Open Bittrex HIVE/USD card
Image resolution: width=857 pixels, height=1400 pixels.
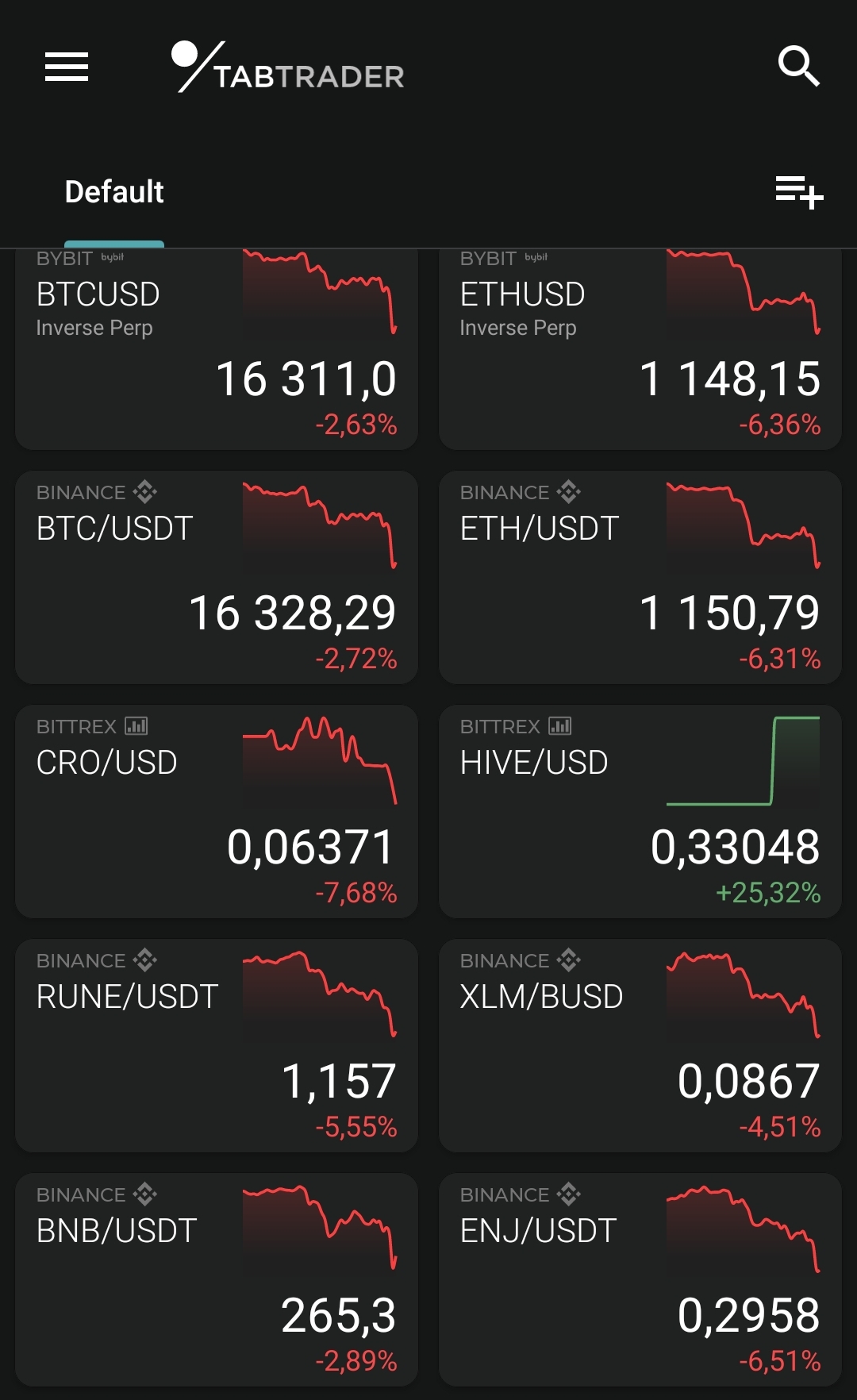click(640, 812)
